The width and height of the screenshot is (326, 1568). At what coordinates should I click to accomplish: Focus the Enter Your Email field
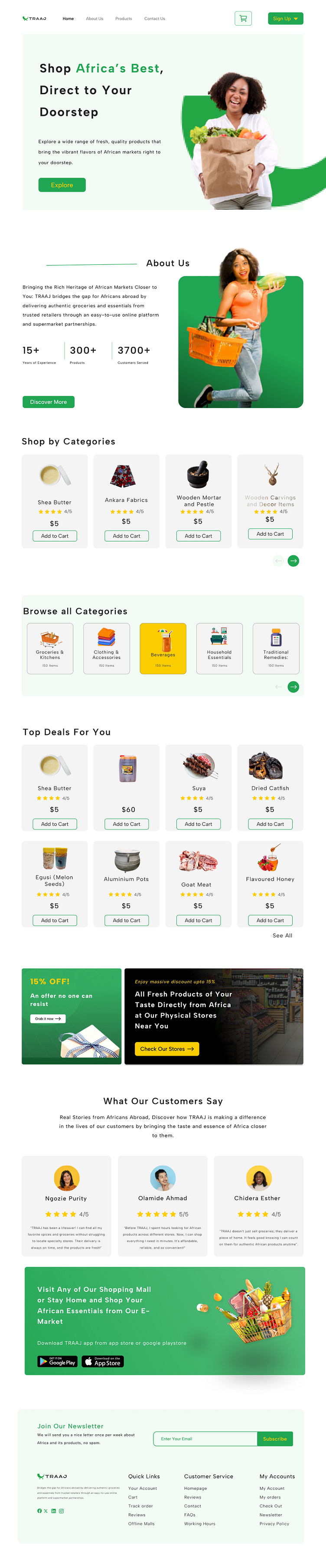point(205,1438)
